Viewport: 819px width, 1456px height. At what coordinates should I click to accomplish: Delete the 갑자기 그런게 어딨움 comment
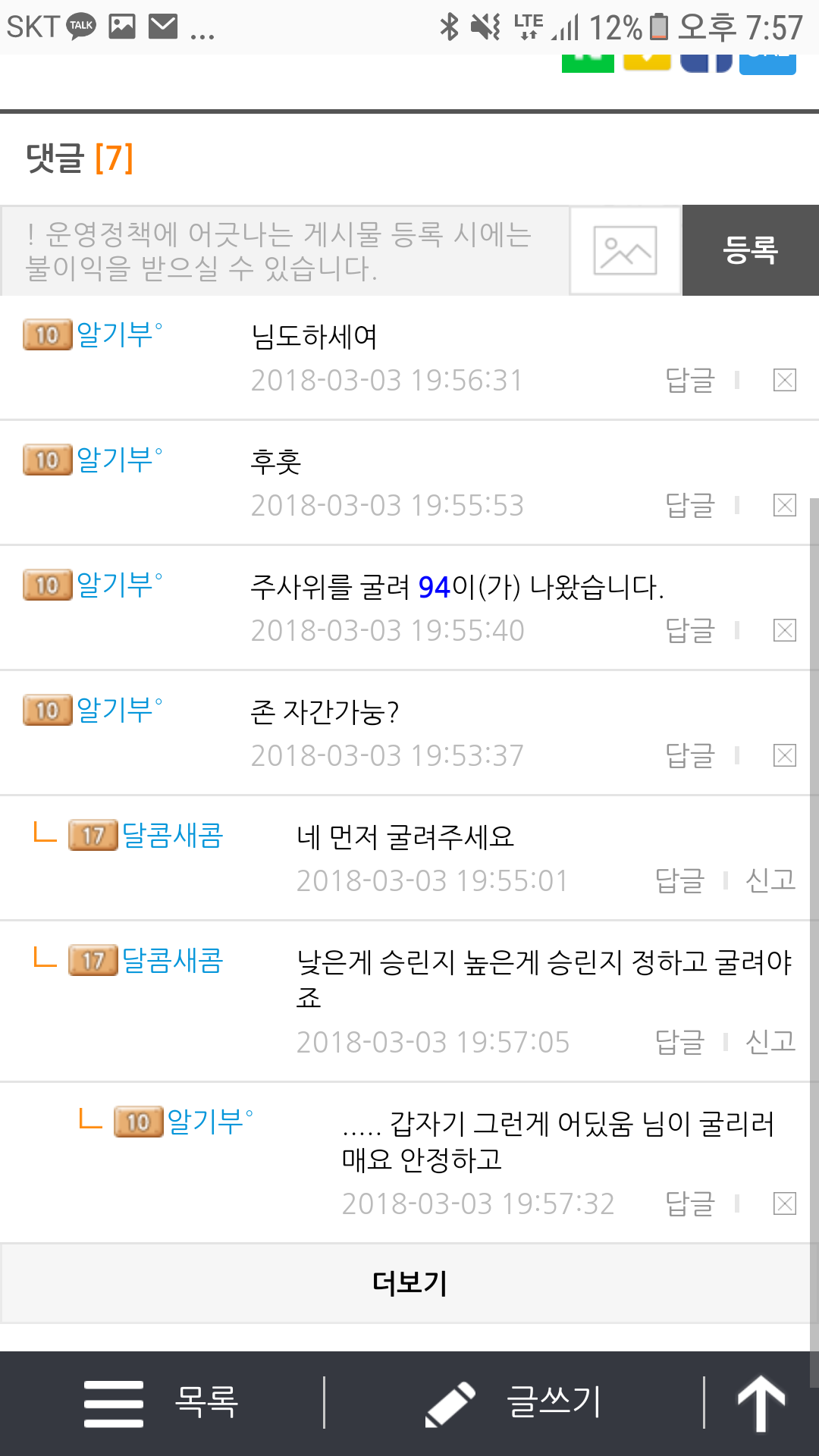click(x=784, y=1203)
